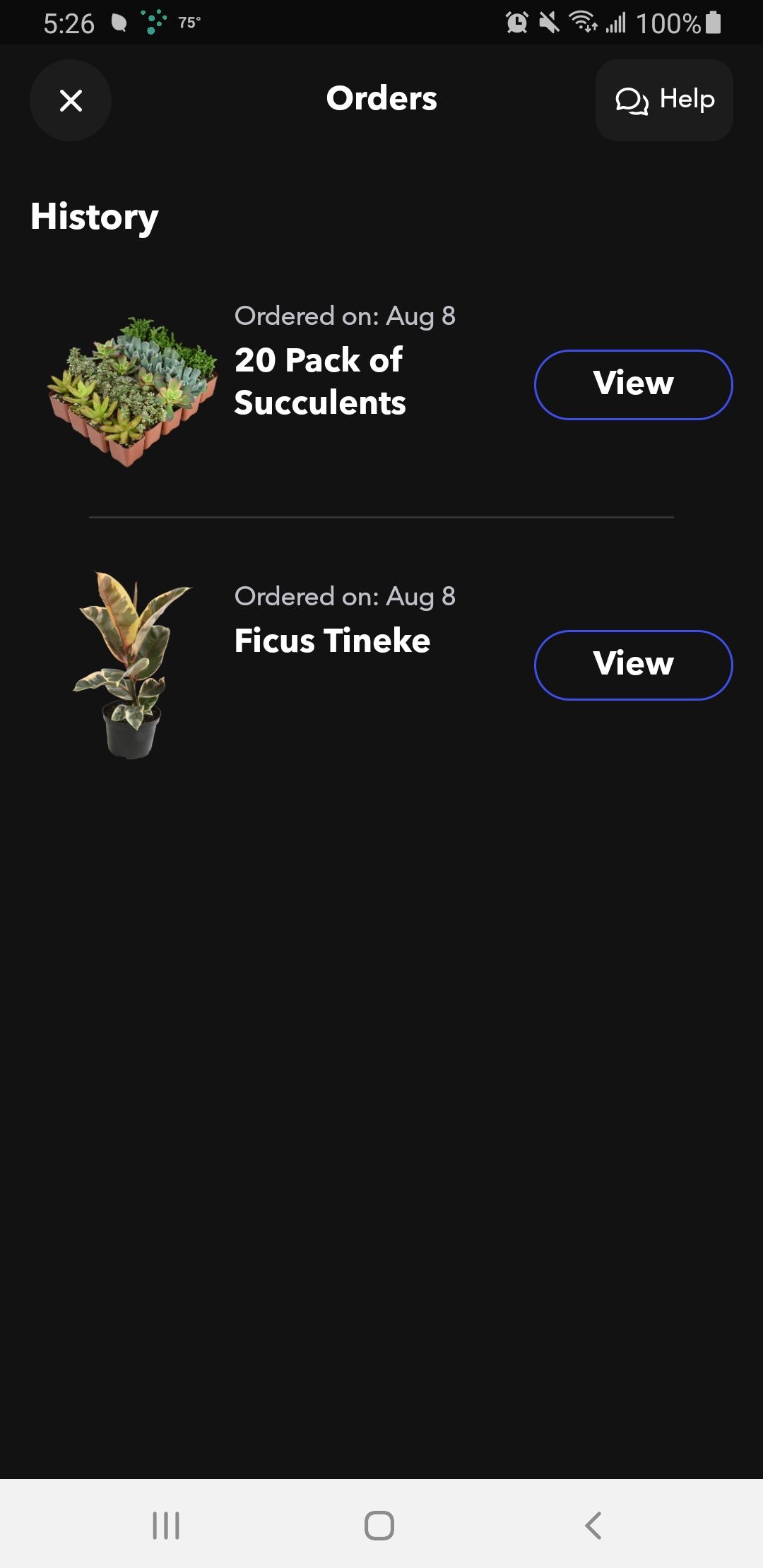Go back using the system back button
This screenshot has height=1568, width=763.
pos(593,1525)
